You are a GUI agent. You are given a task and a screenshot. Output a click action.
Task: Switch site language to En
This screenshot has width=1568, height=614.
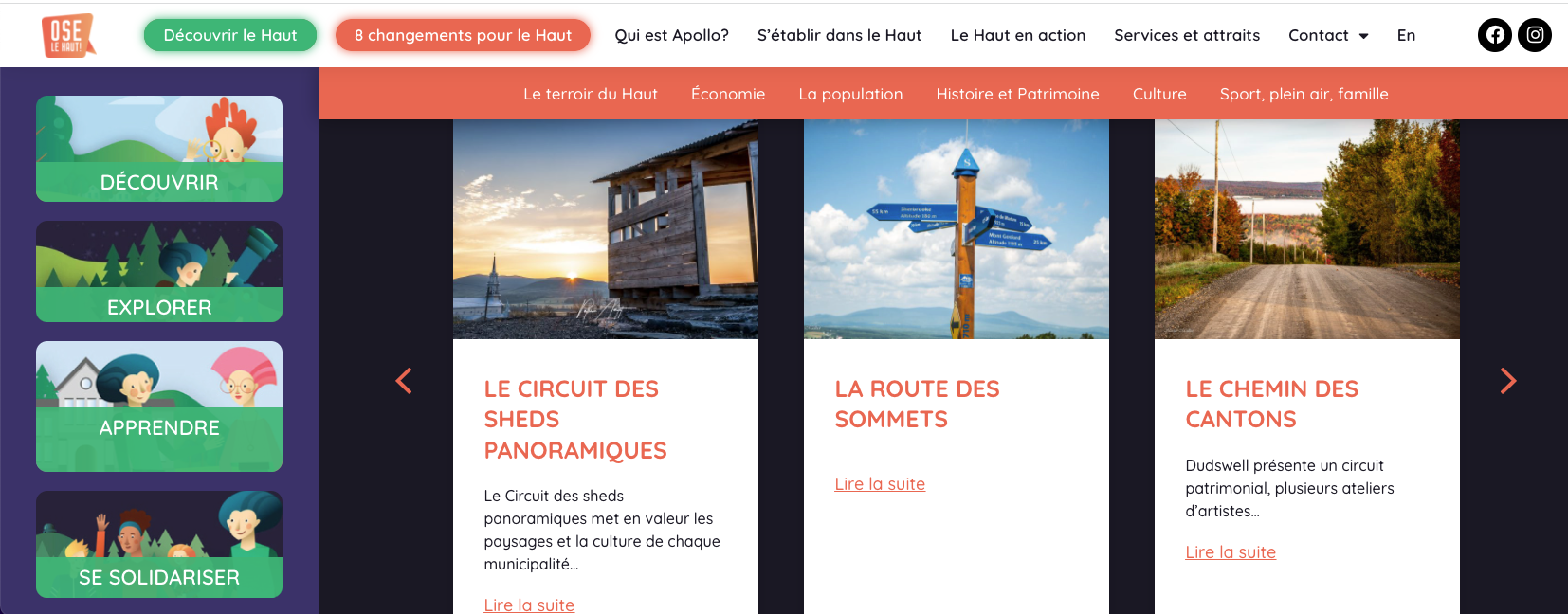(1406, 35)
